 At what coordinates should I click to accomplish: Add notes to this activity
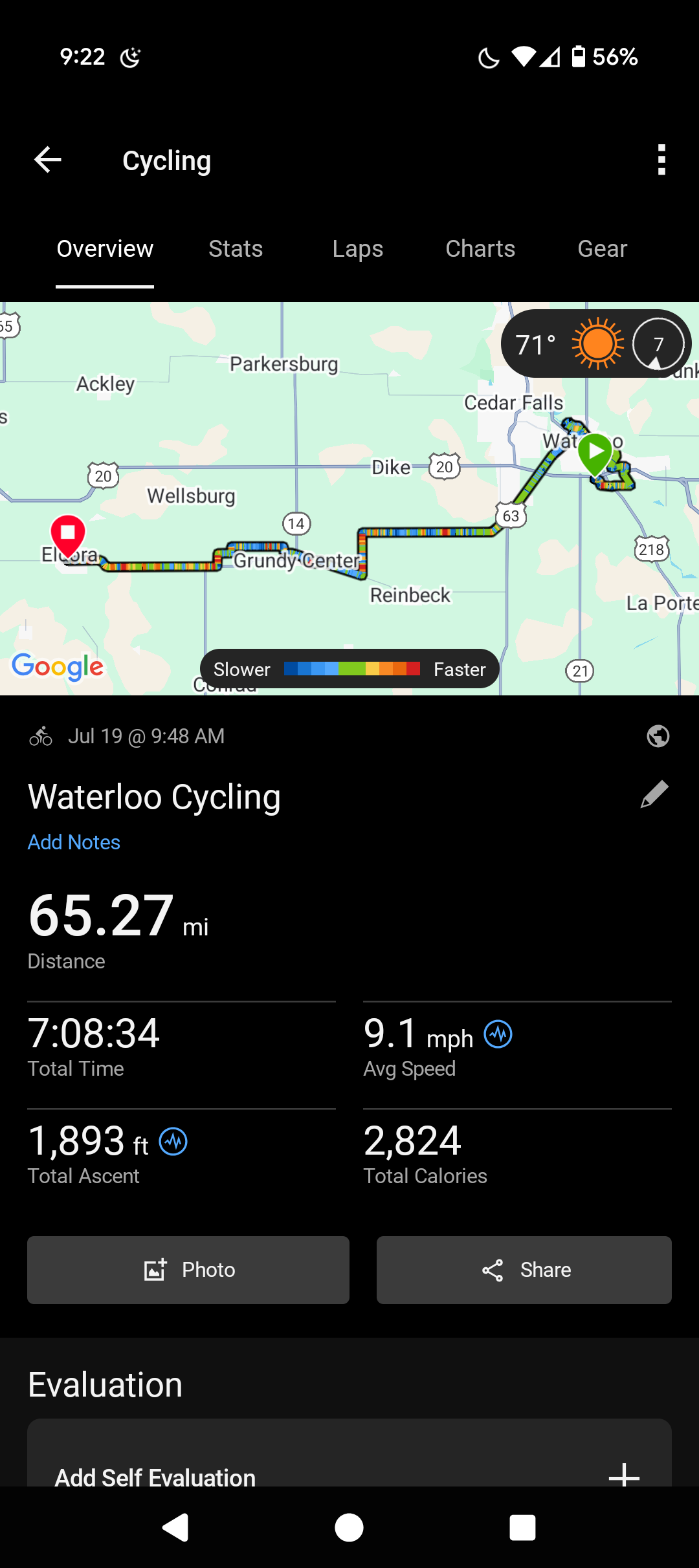[74, 842]
